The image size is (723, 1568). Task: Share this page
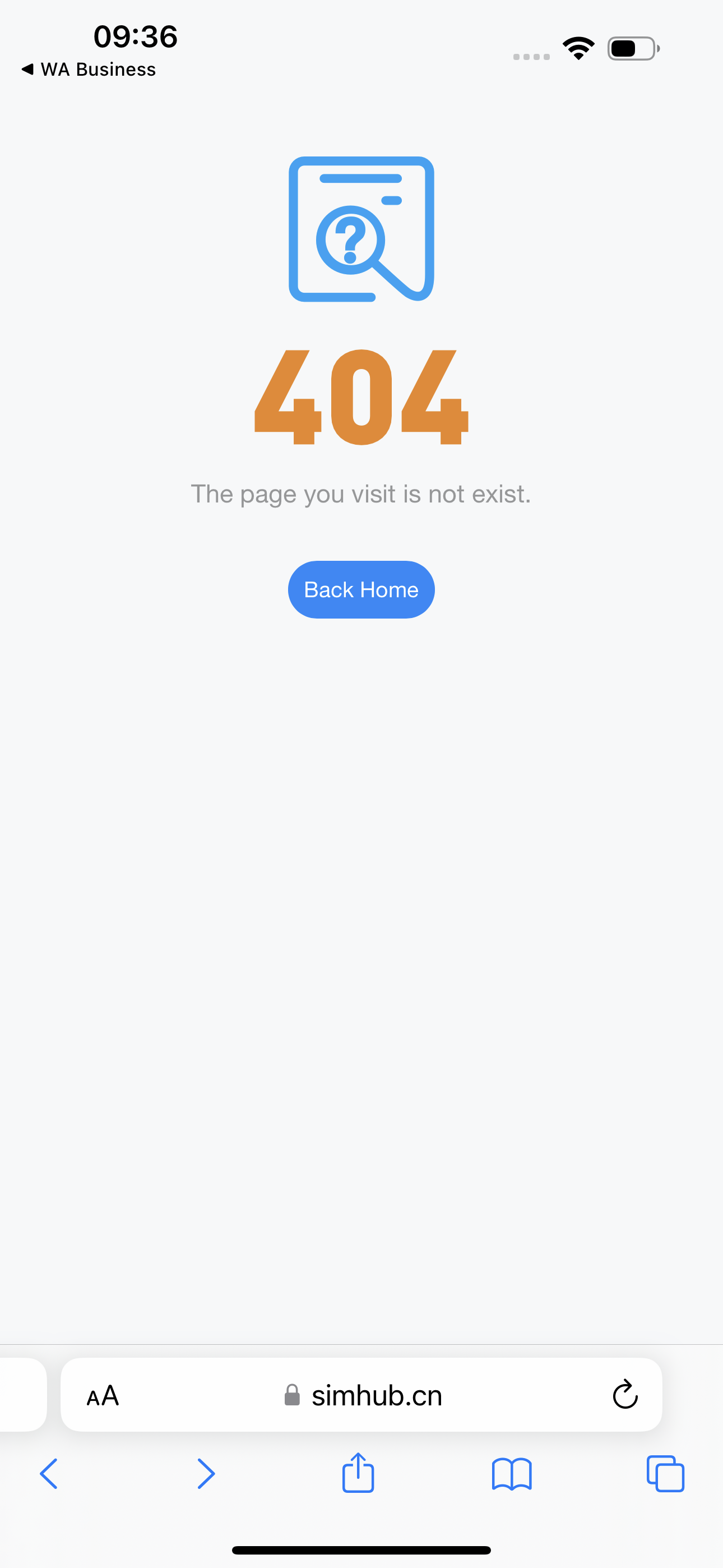click(358, 1473)
